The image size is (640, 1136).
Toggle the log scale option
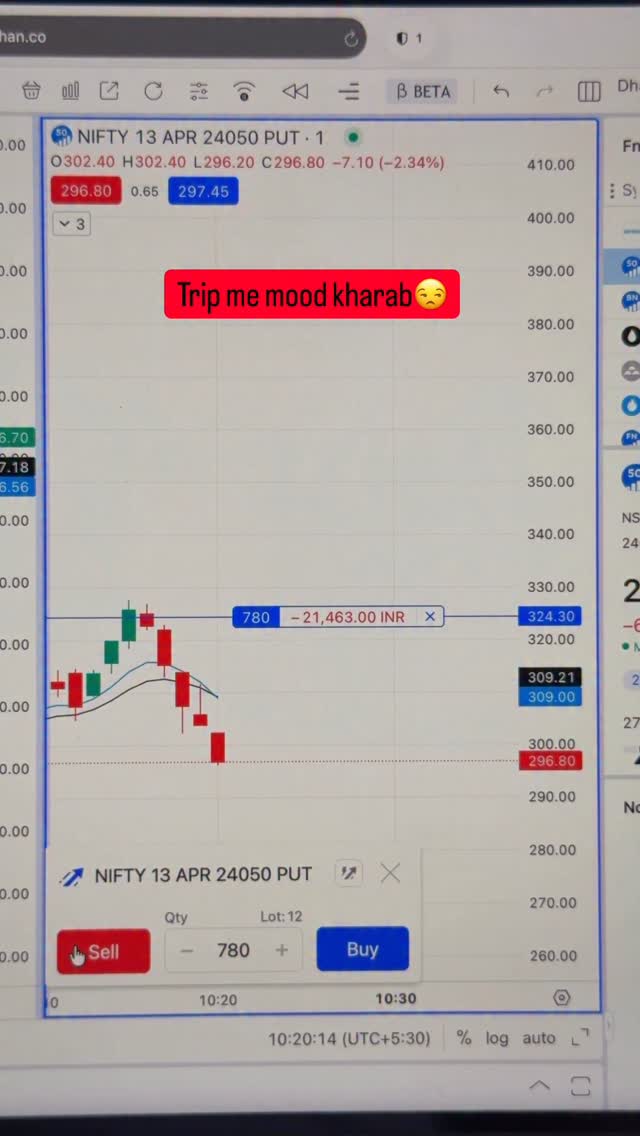pos(497,1038)
